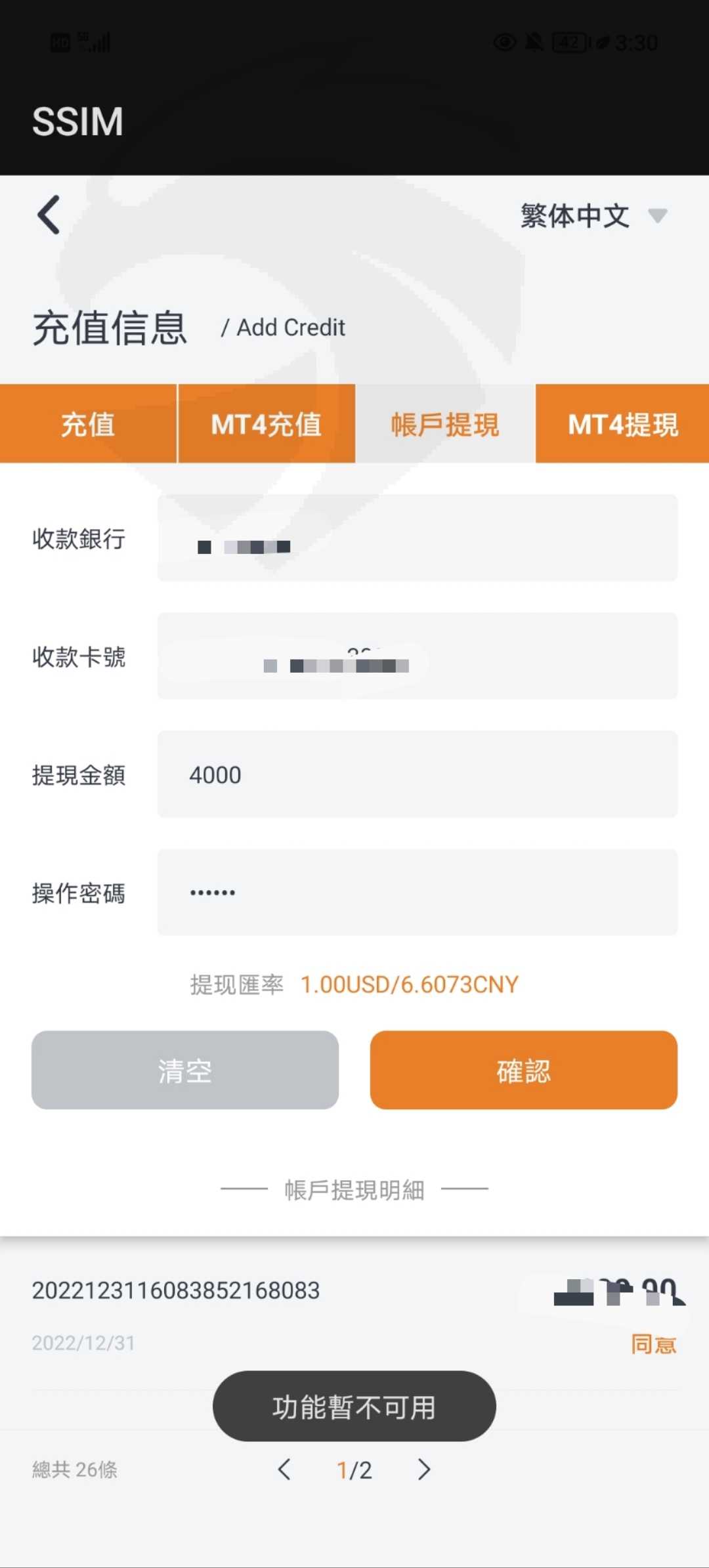
Task: Select the 帳戶提現 tab
Action: (445, 424)
